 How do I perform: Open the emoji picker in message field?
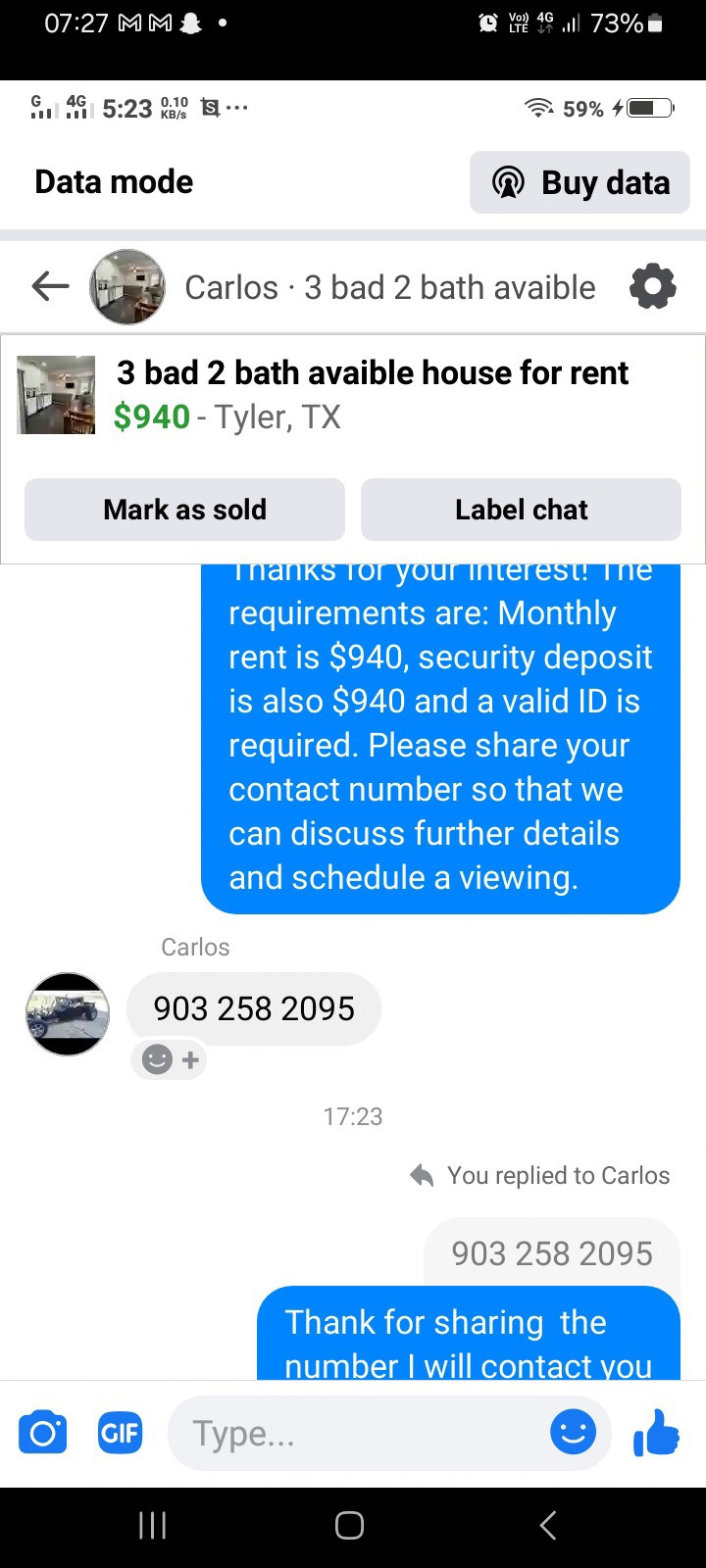click(573, 1433)
